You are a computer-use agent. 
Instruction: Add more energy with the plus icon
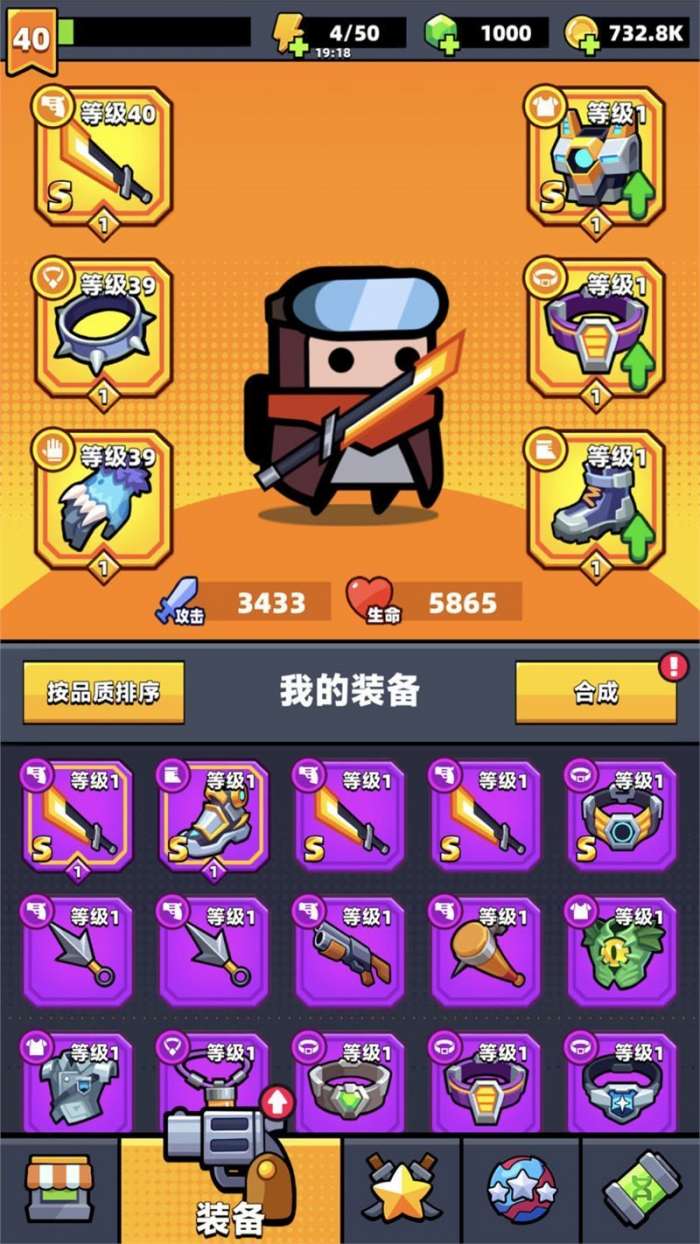click(296, 45)
